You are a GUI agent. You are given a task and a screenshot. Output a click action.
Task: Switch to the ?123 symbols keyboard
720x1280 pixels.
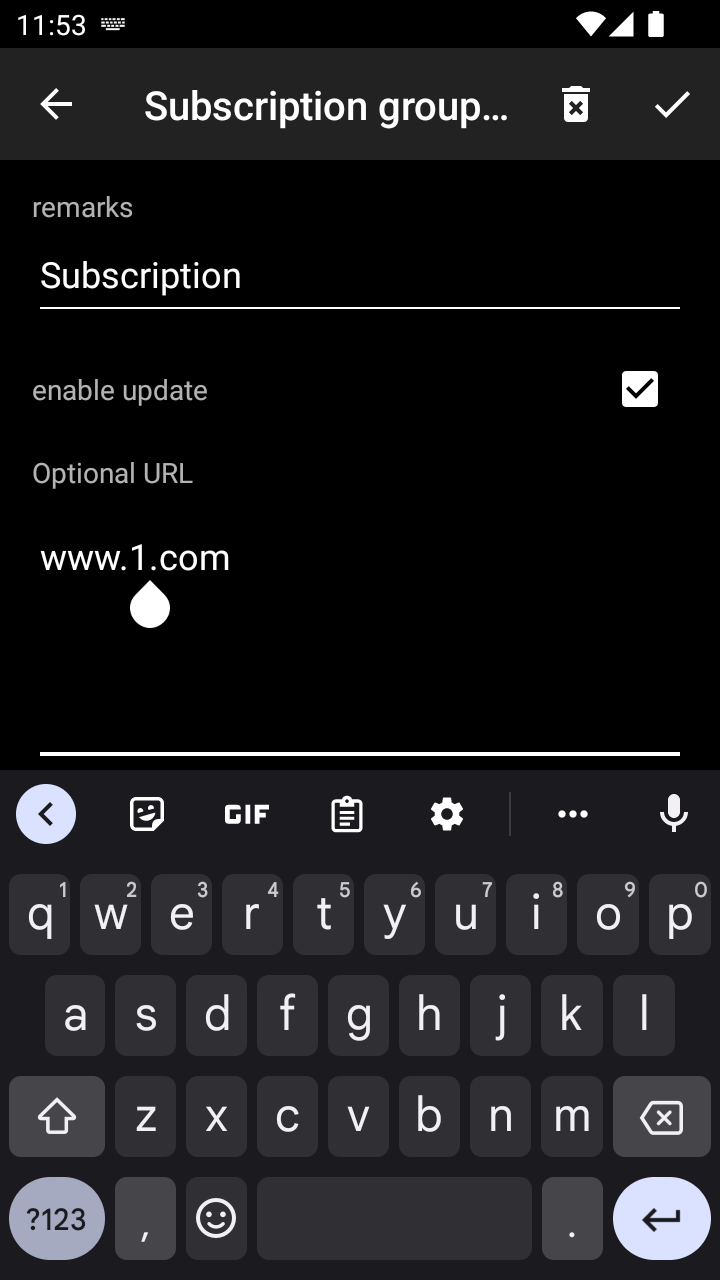57,1218
